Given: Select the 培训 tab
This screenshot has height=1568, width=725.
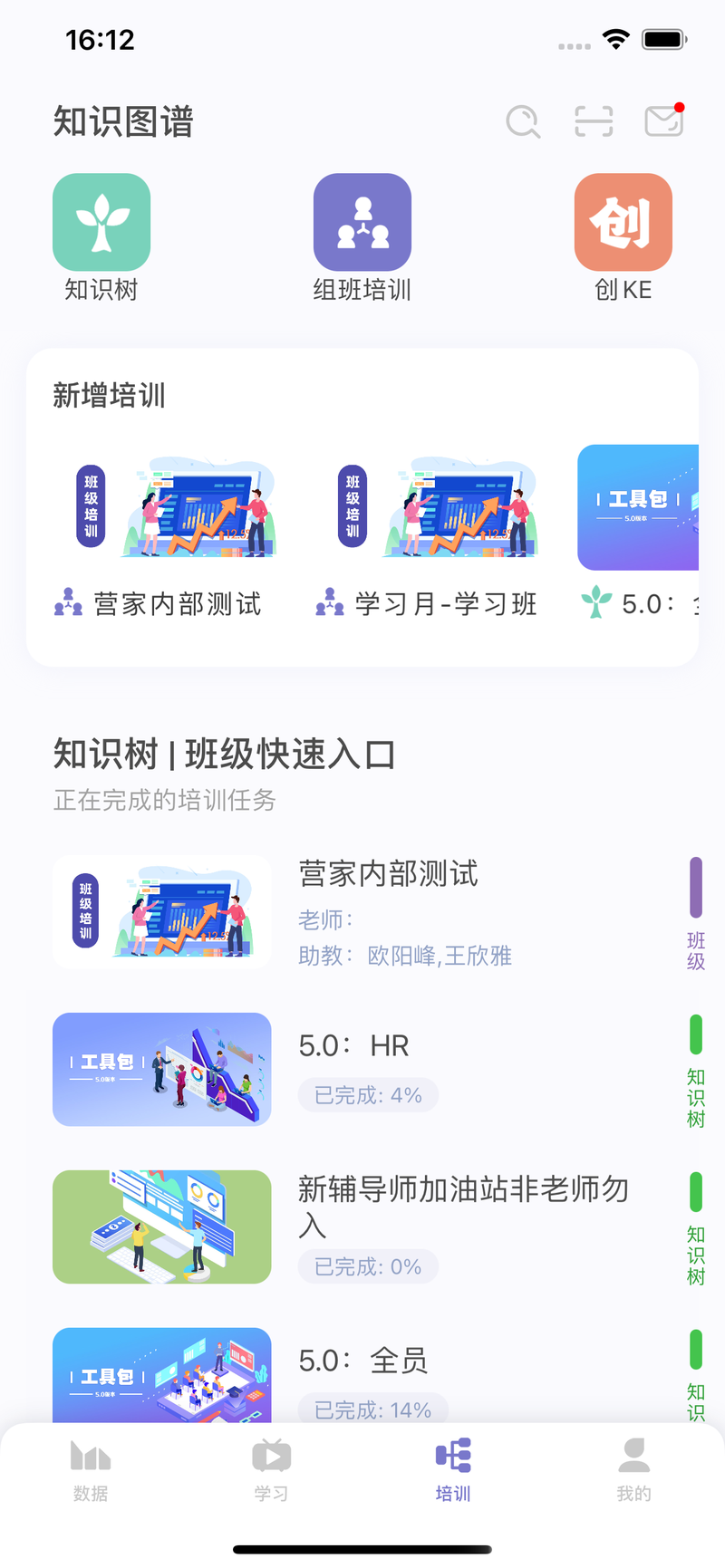Looking at the screenshot, I should click(453, 1469).
